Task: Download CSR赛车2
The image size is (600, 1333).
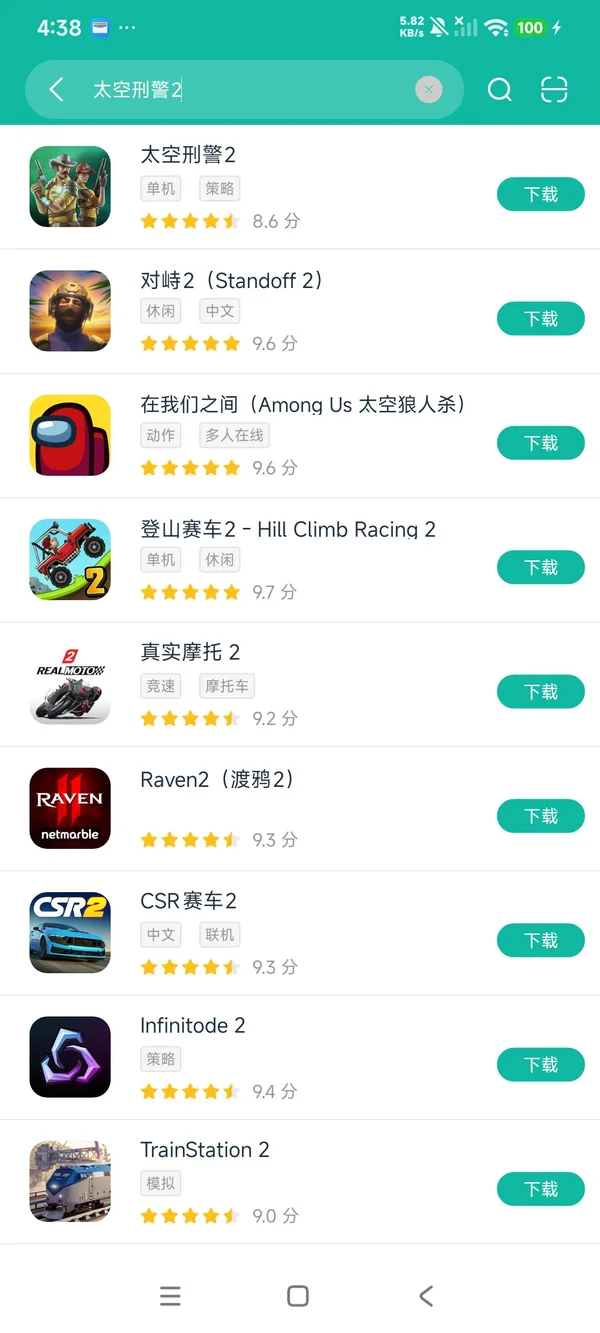Action: (x=540, y=940)
